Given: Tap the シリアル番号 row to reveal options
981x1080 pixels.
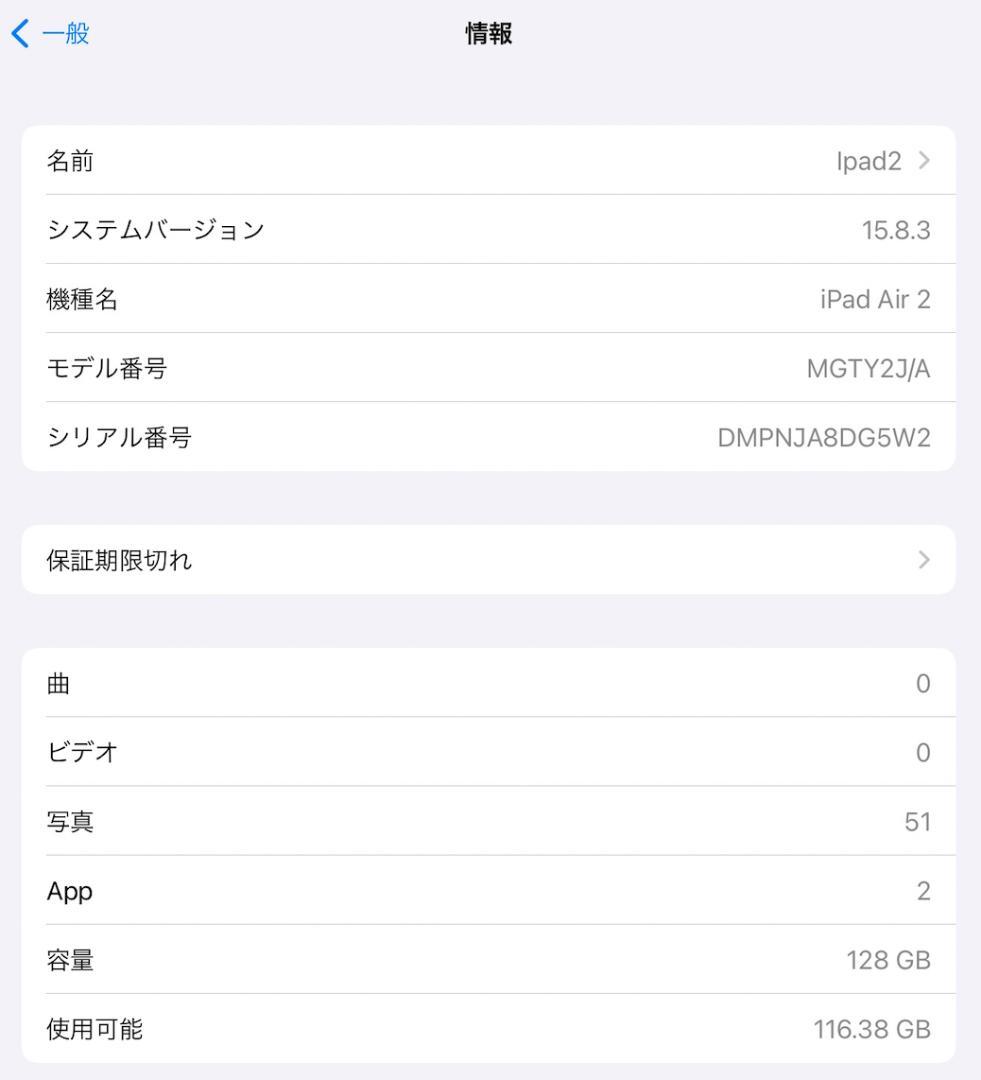Looking at the screenshot, I should tap(400, 437).
